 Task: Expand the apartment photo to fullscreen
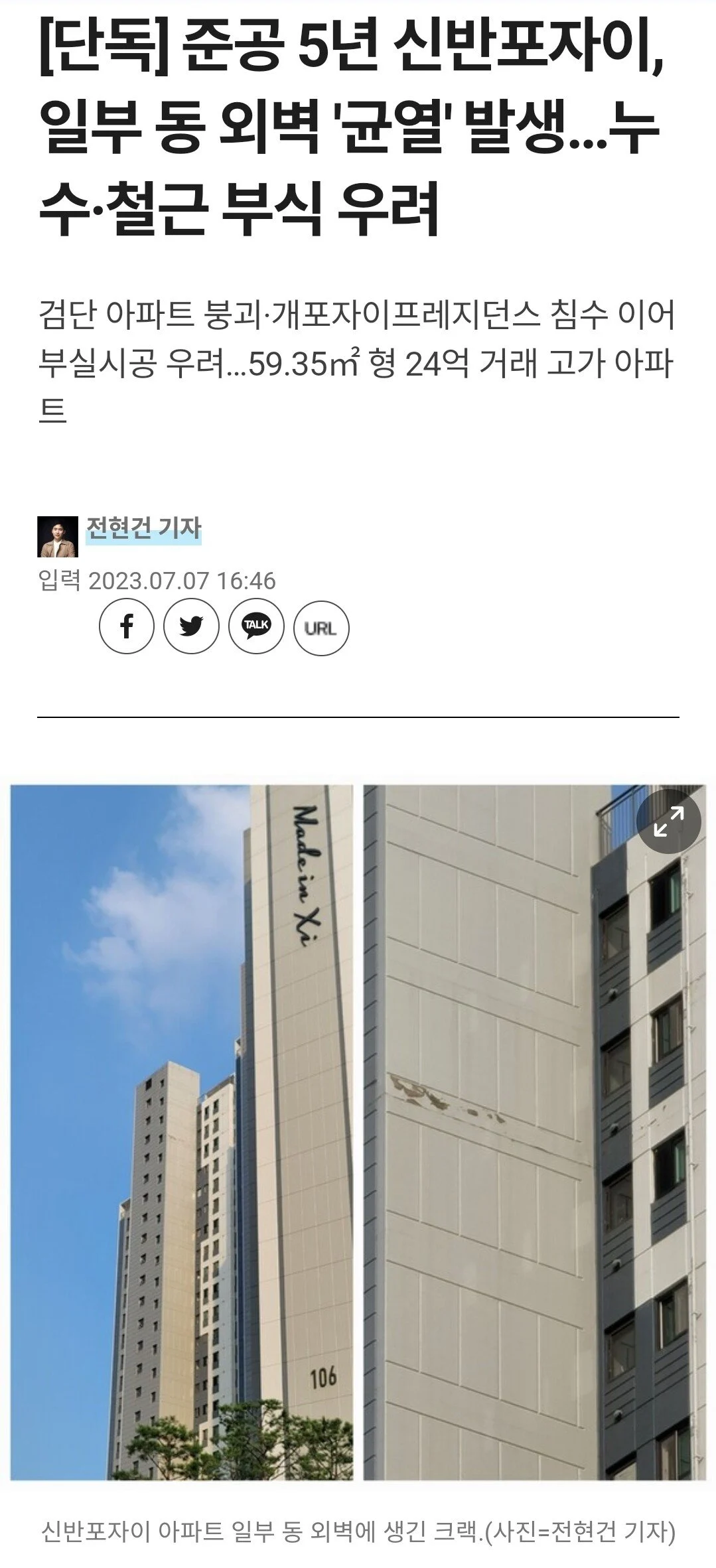[x=668, y=822]
